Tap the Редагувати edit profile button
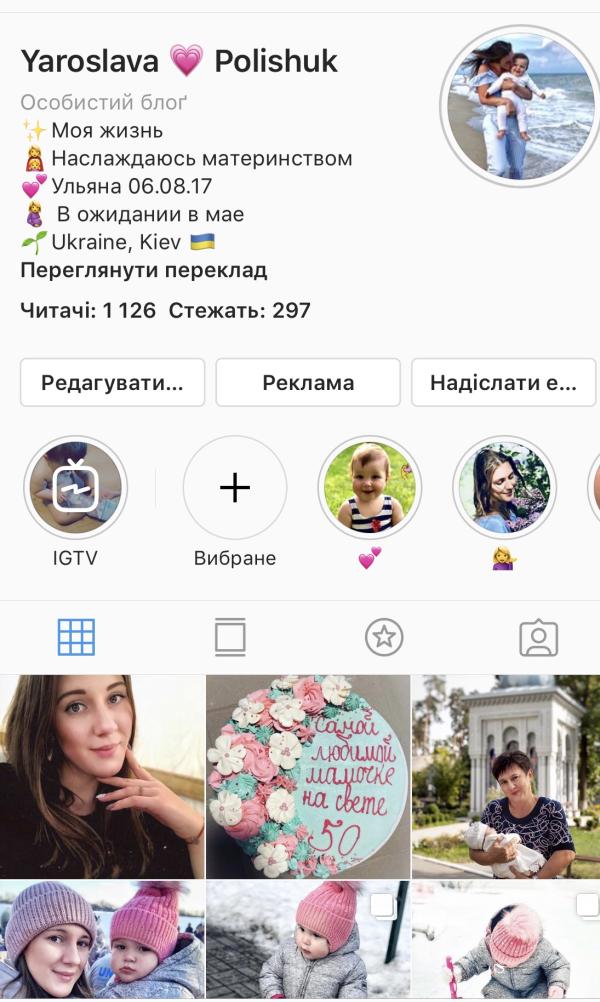The image size is (600, 1002). tap(112, 382)
